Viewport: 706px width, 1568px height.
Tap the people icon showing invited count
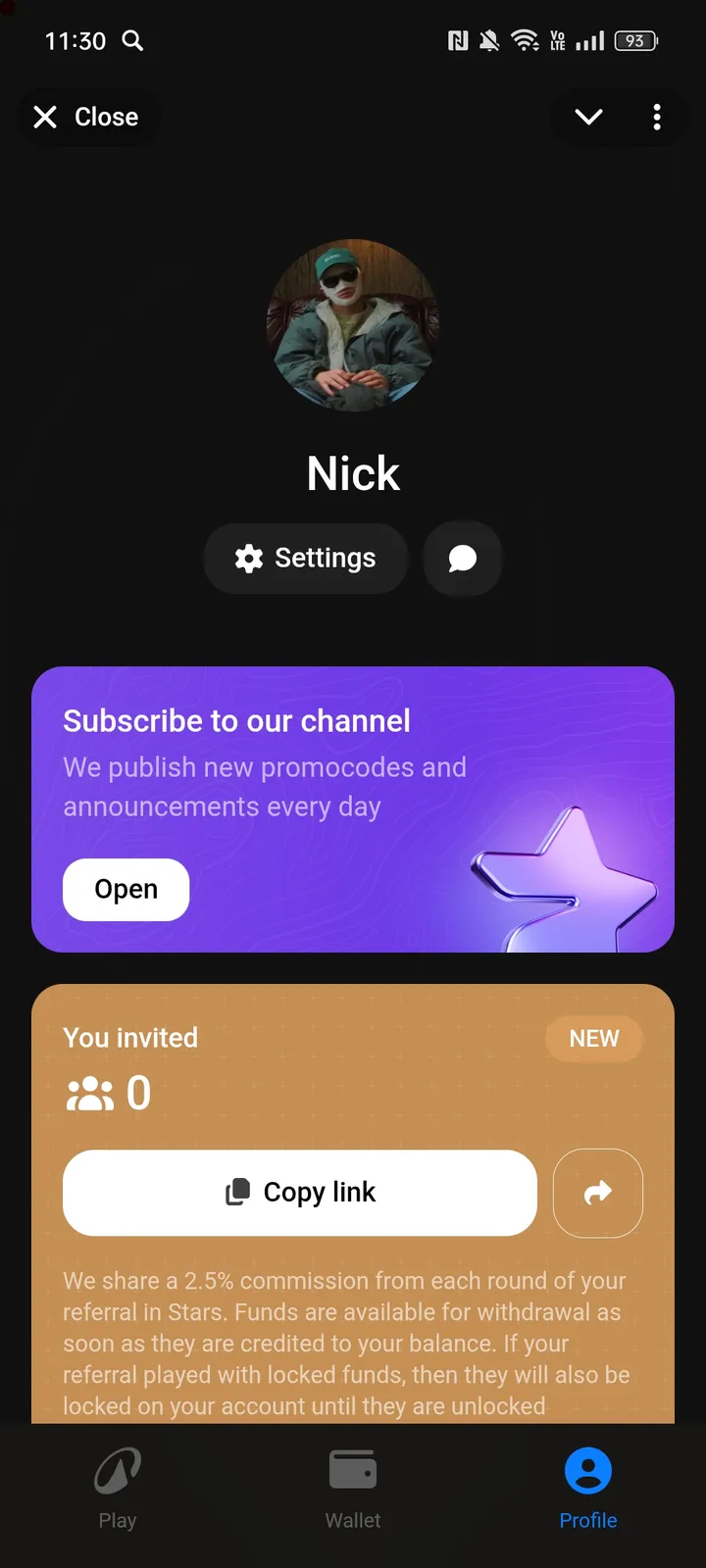pyautogui.click(x=90, y=1093)
